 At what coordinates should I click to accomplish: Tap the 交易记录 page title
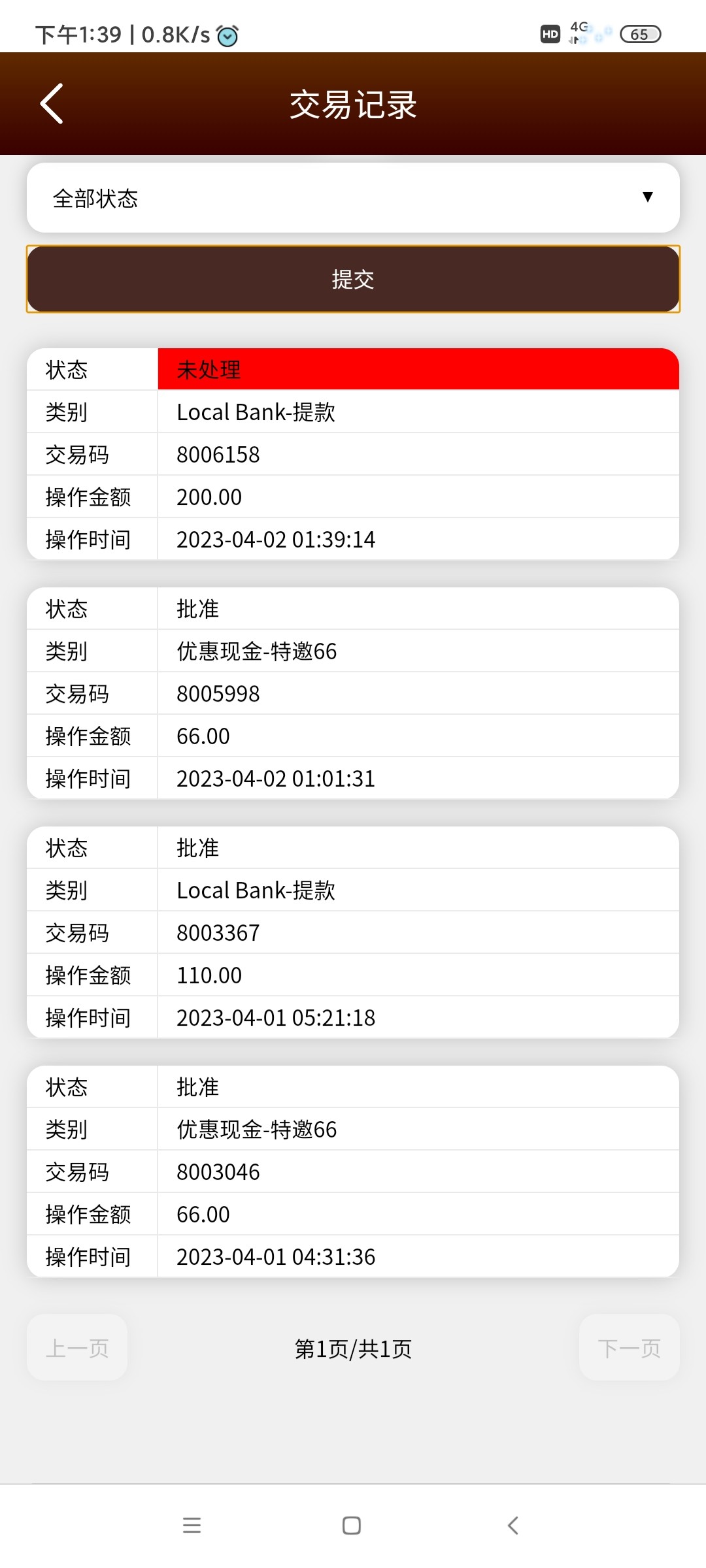coord(353,103)
